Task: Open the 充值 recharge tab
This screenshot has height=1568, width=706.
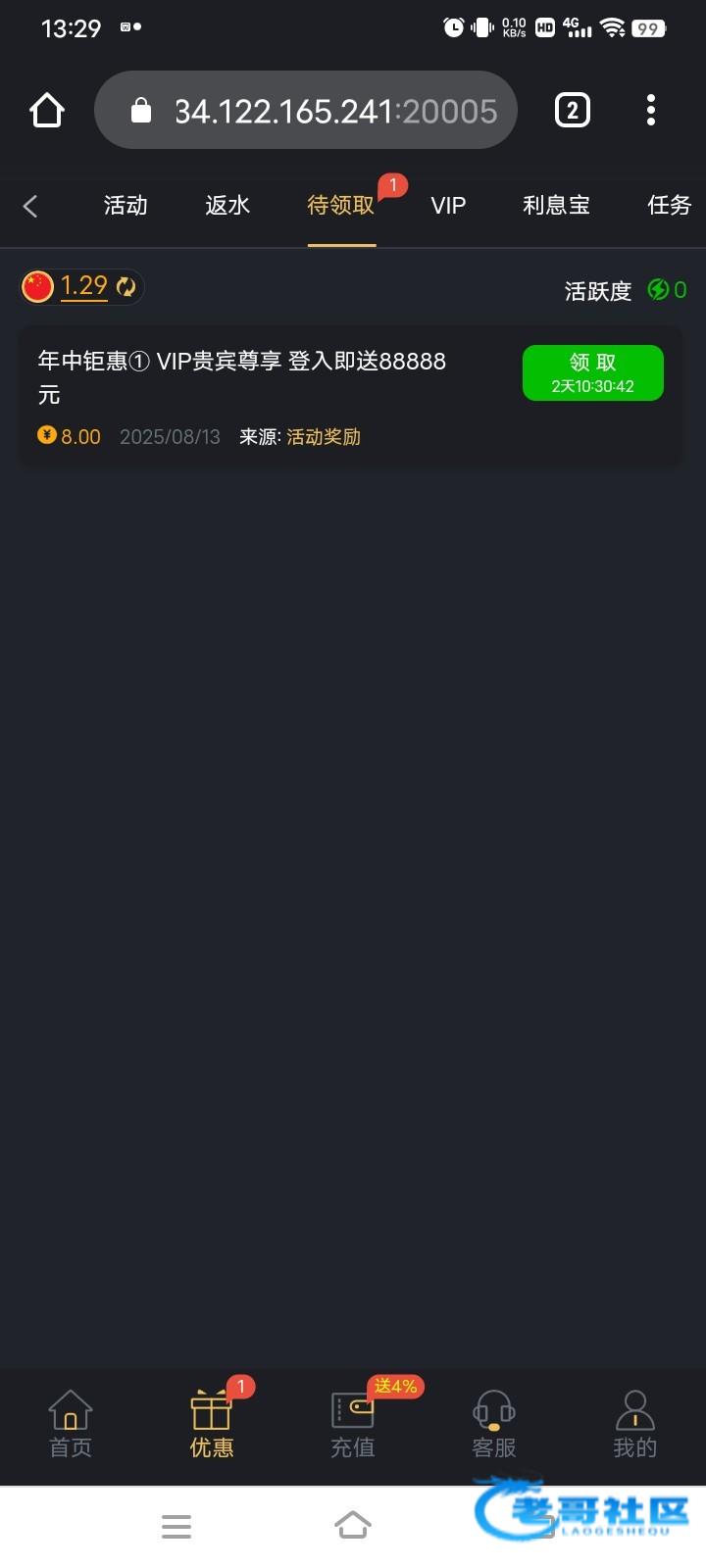Action: (x=353, y=1424)
